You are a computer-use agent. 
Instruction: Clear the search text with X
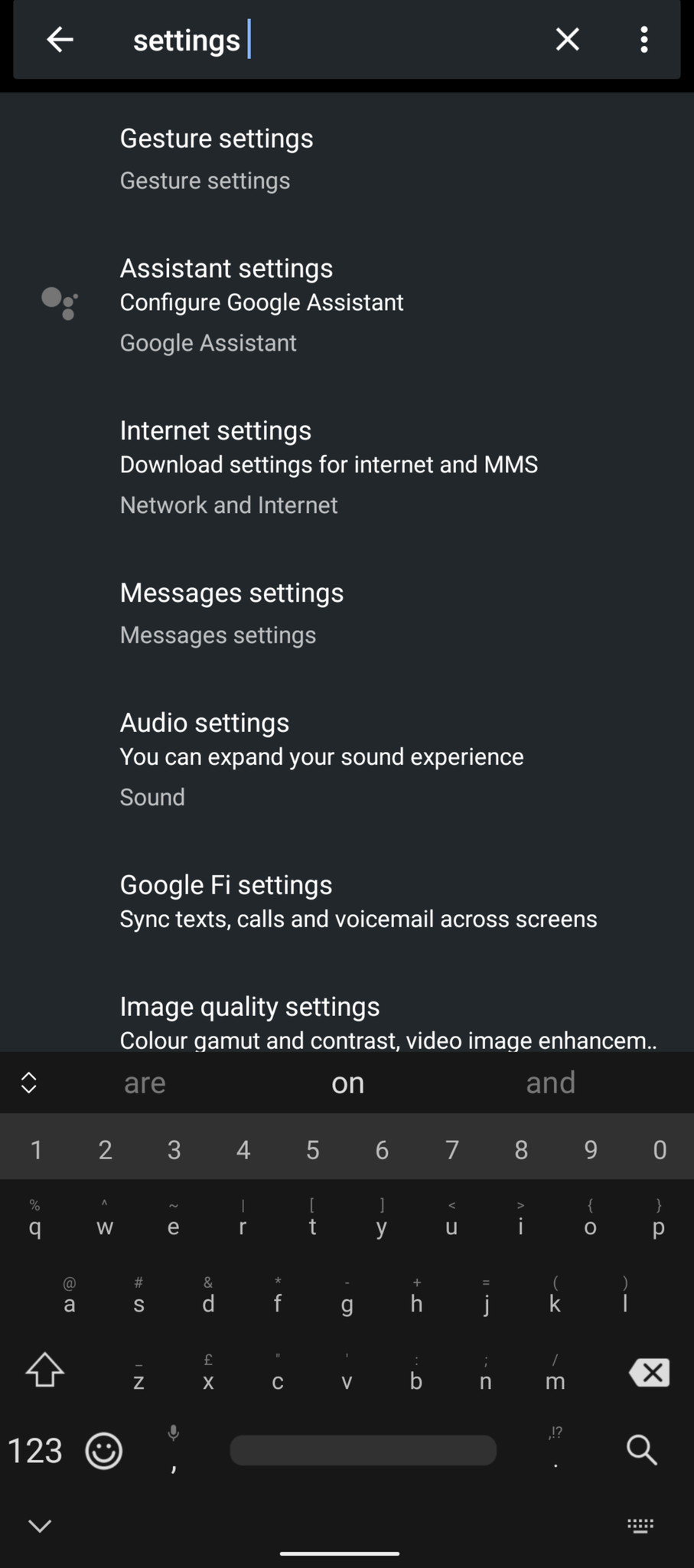[567, 39]
